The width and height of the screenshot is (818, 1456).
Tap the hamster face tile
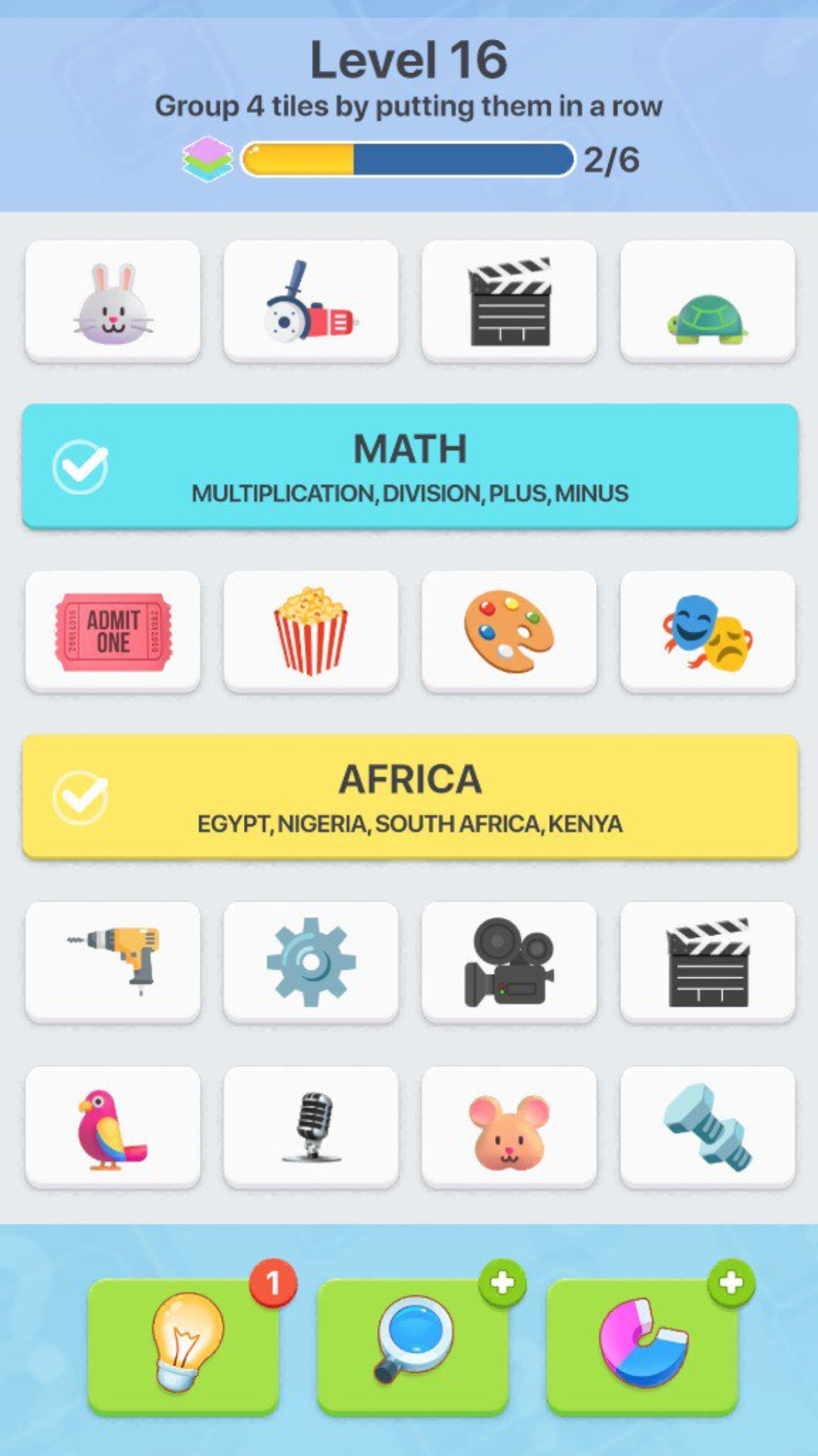[x=509, y=1128]
